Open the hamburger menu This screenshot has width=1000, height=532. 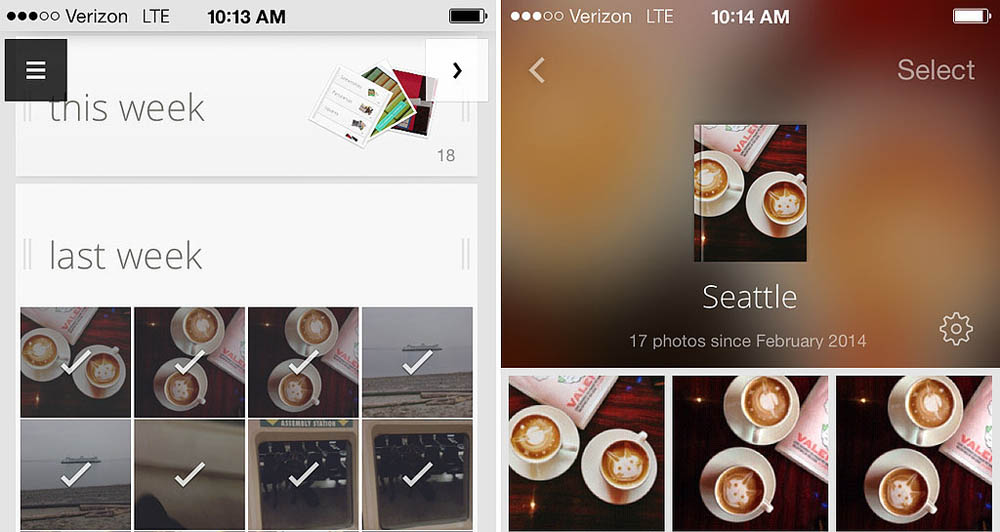point(36,70)
